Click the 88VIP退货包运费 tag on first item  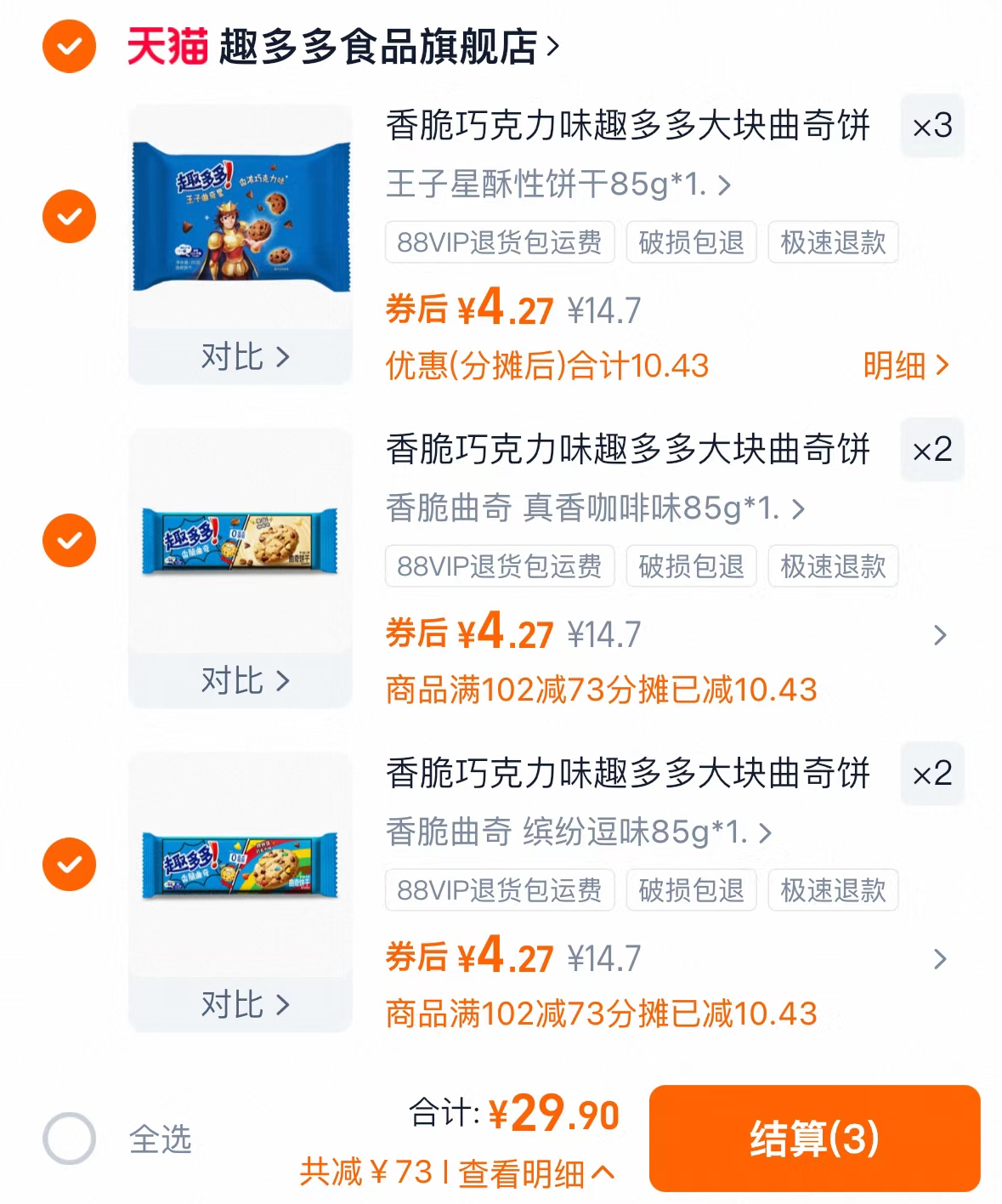coord(500,242)
